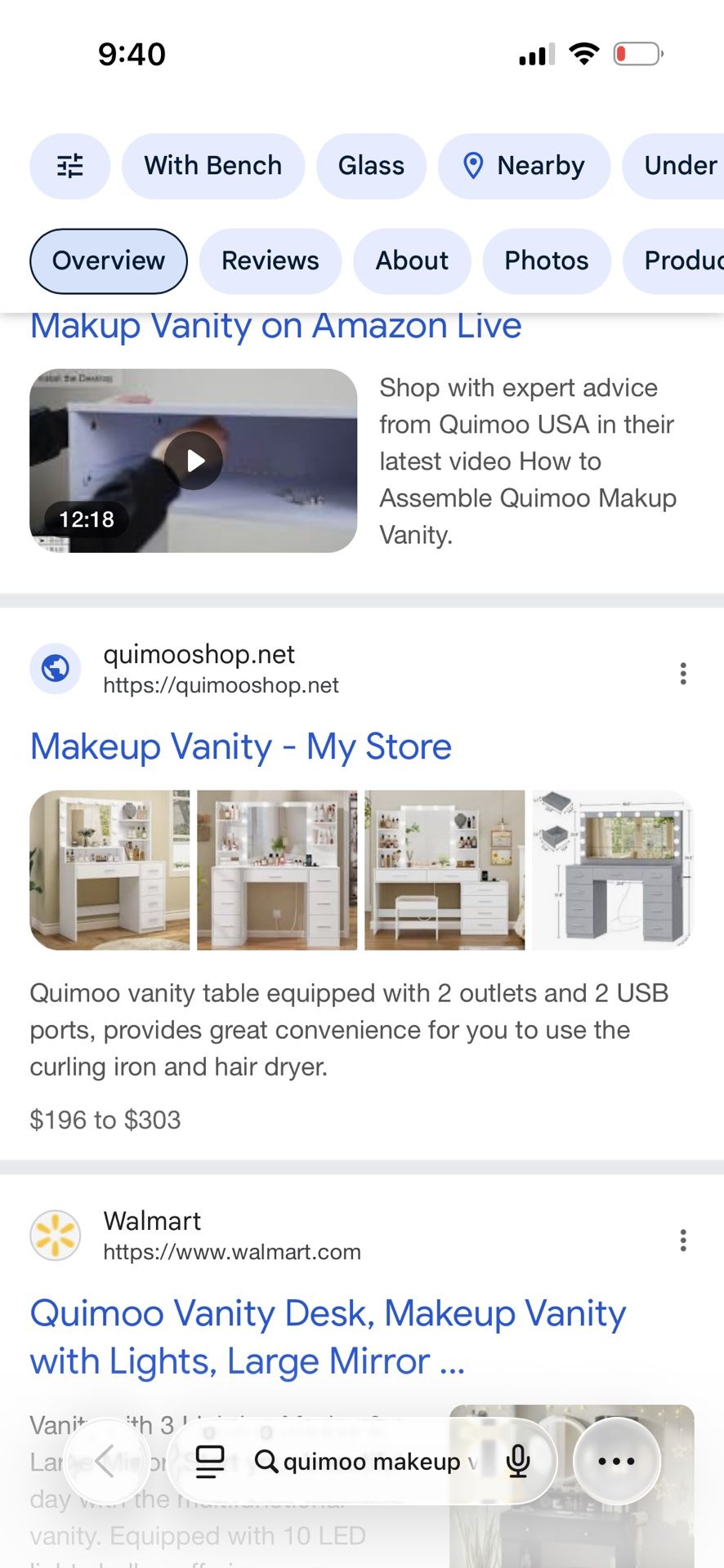This screenshot has width=724, height=1568.
Task: Toggle the Overview tab selection
Action: coord(108,261)
